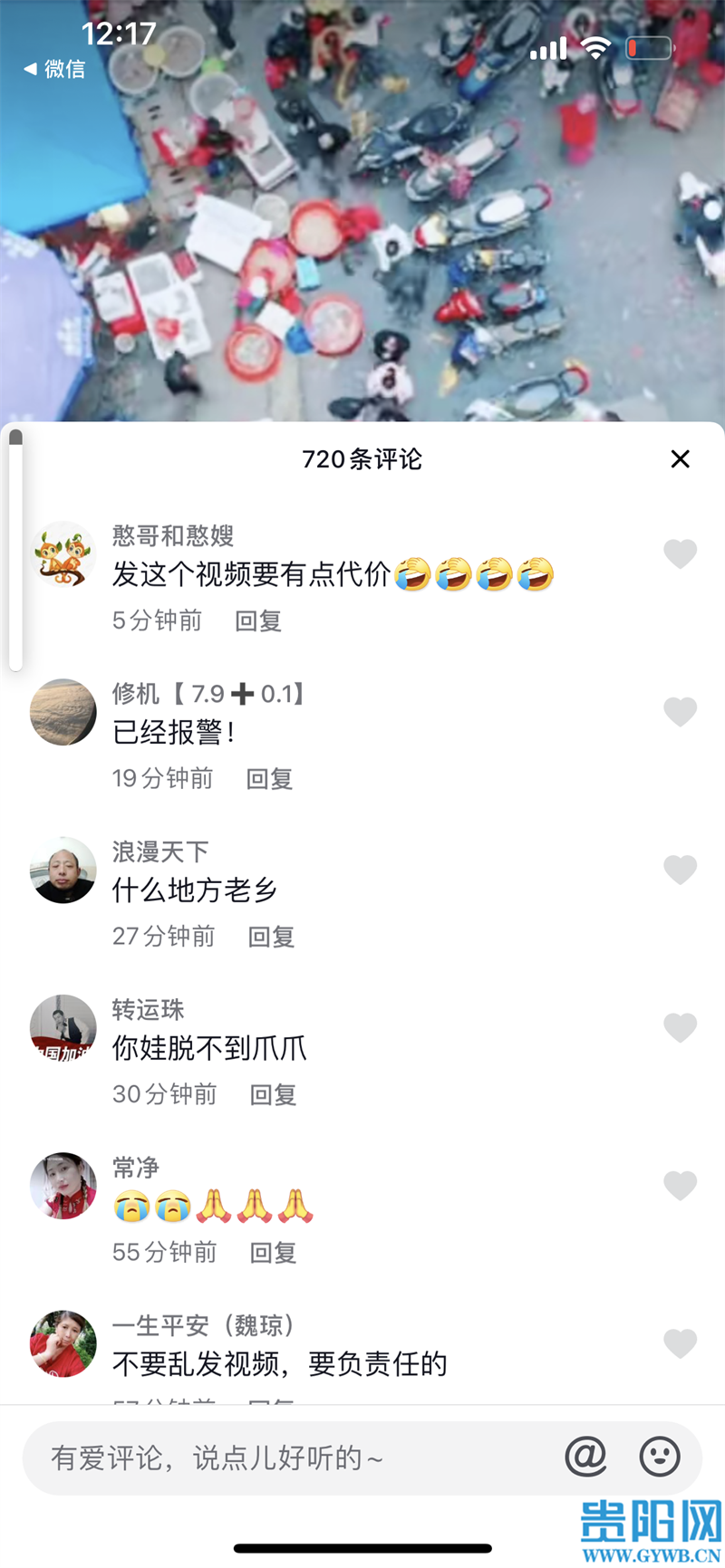
Task: Close the 720条评论 comments panel
Action: (680, 459)
